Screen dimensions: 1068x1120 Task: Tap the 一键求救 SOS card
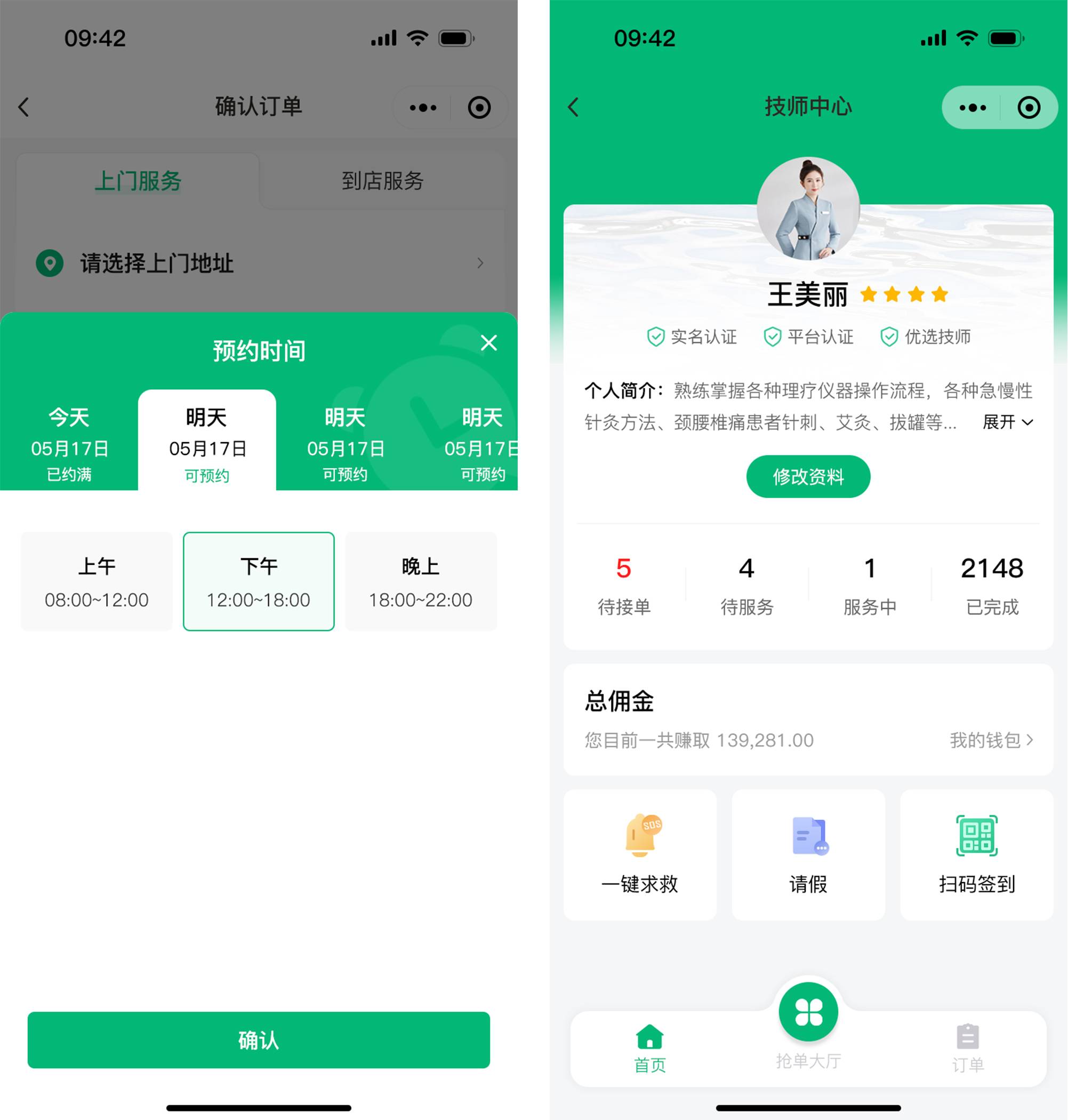[x=640, y=854]
